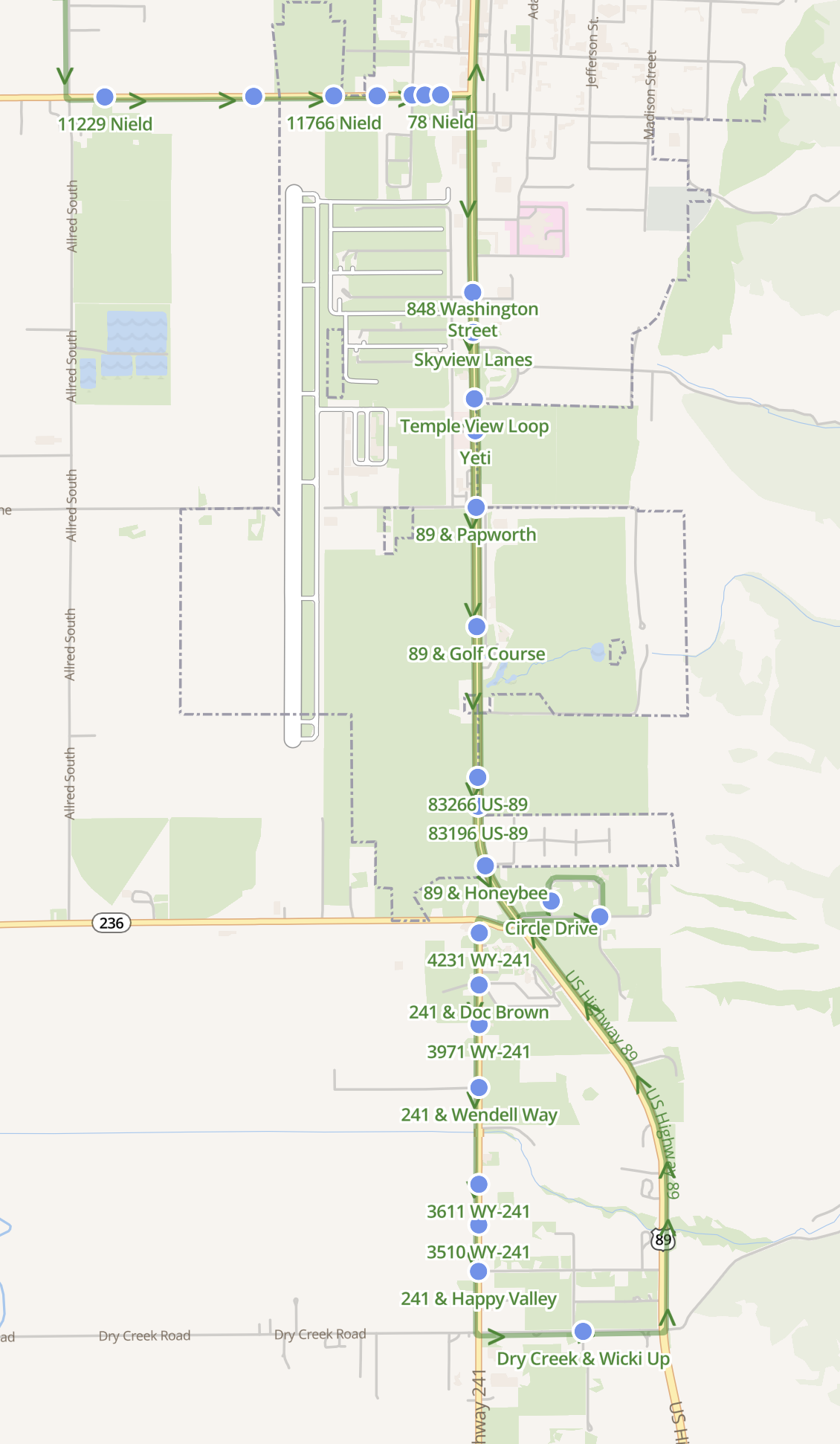This screenshot has height=1444, width=840.
Task: Select the 4231 WY-241 stop
Action: (479, 933)
